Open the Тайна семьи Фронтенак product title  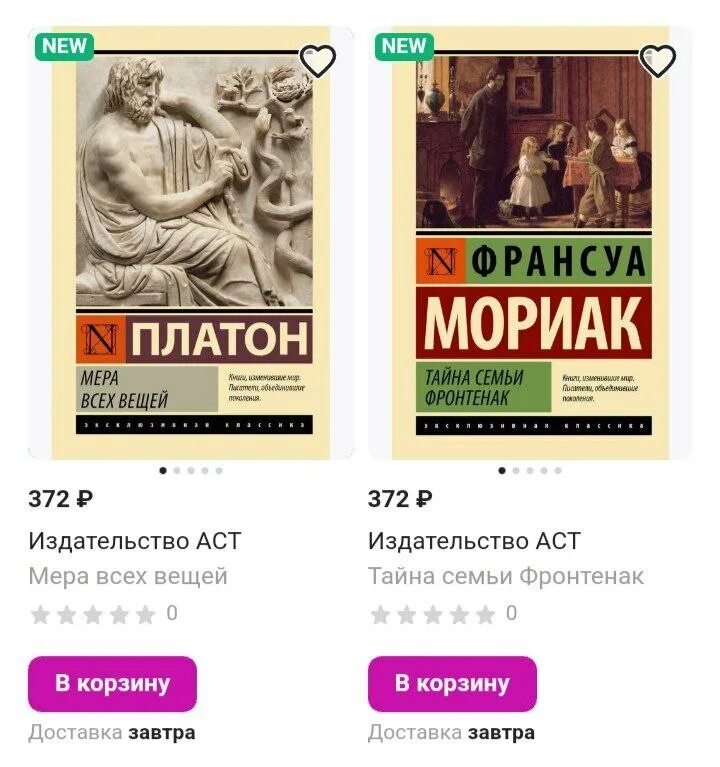(x=503, y=574)
